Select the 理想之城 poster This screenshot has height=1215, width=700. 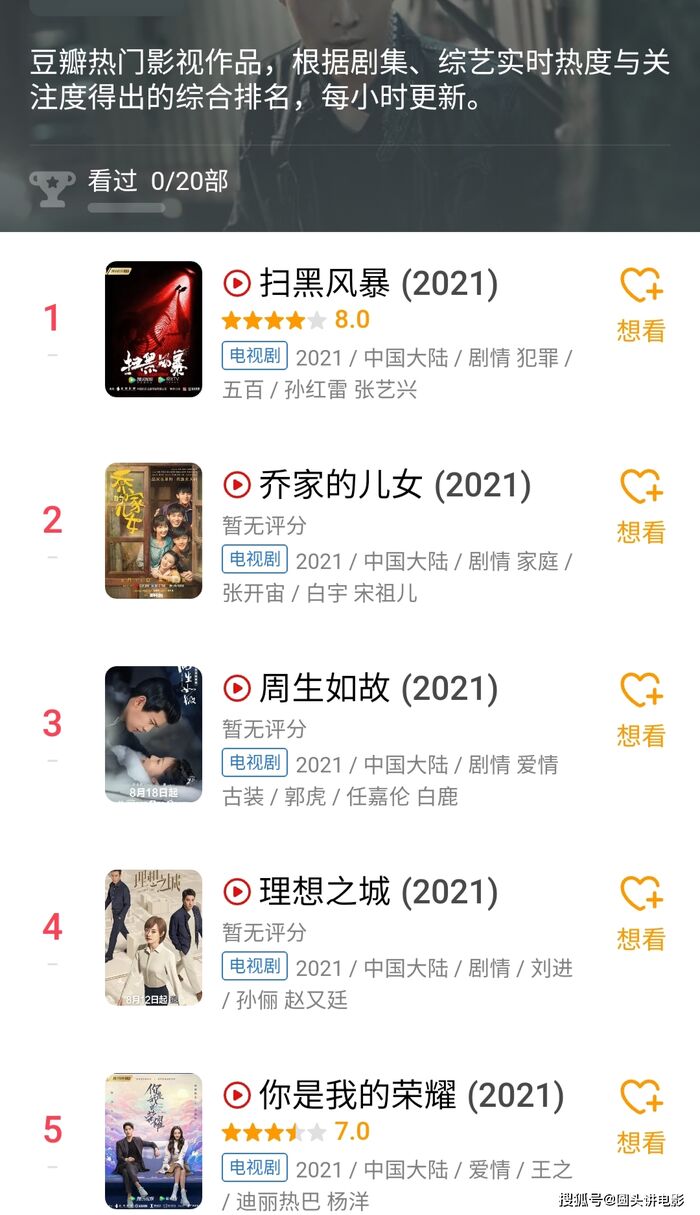click(x=154, y=938)
